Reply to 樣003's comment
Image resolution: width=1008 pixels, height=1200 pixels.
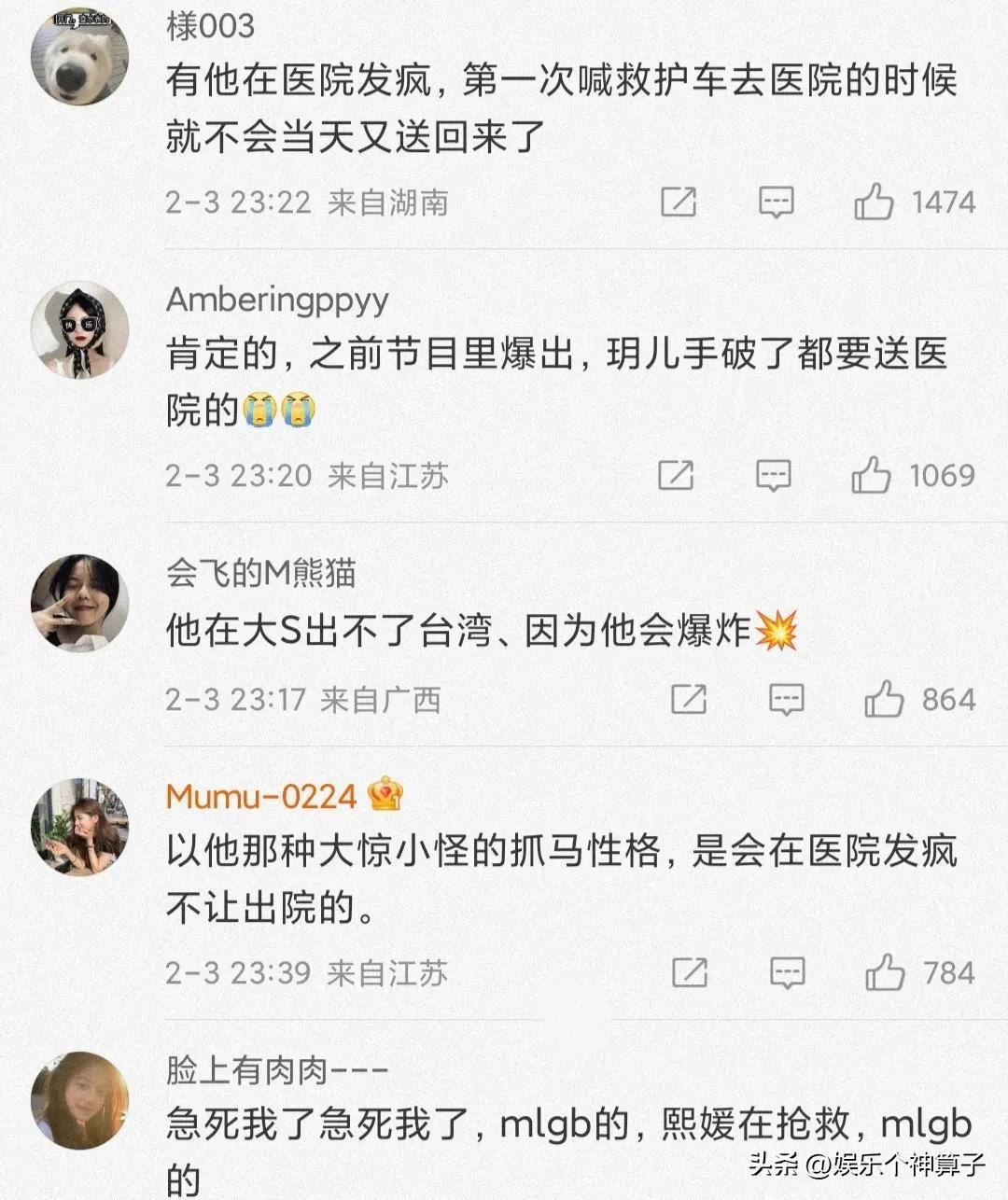pyautogui.click(x=776, y=202)
